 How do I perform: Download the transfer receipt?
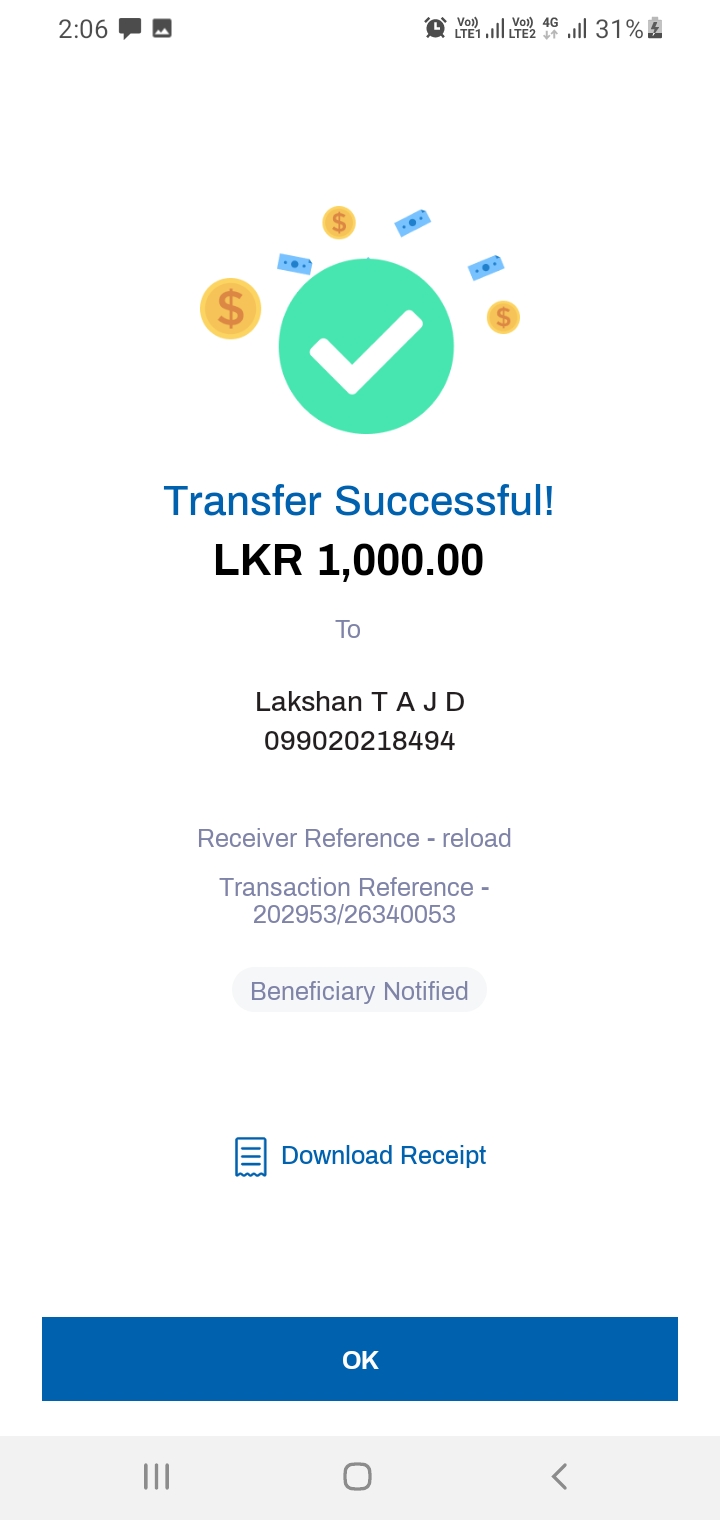[361, 1156]
